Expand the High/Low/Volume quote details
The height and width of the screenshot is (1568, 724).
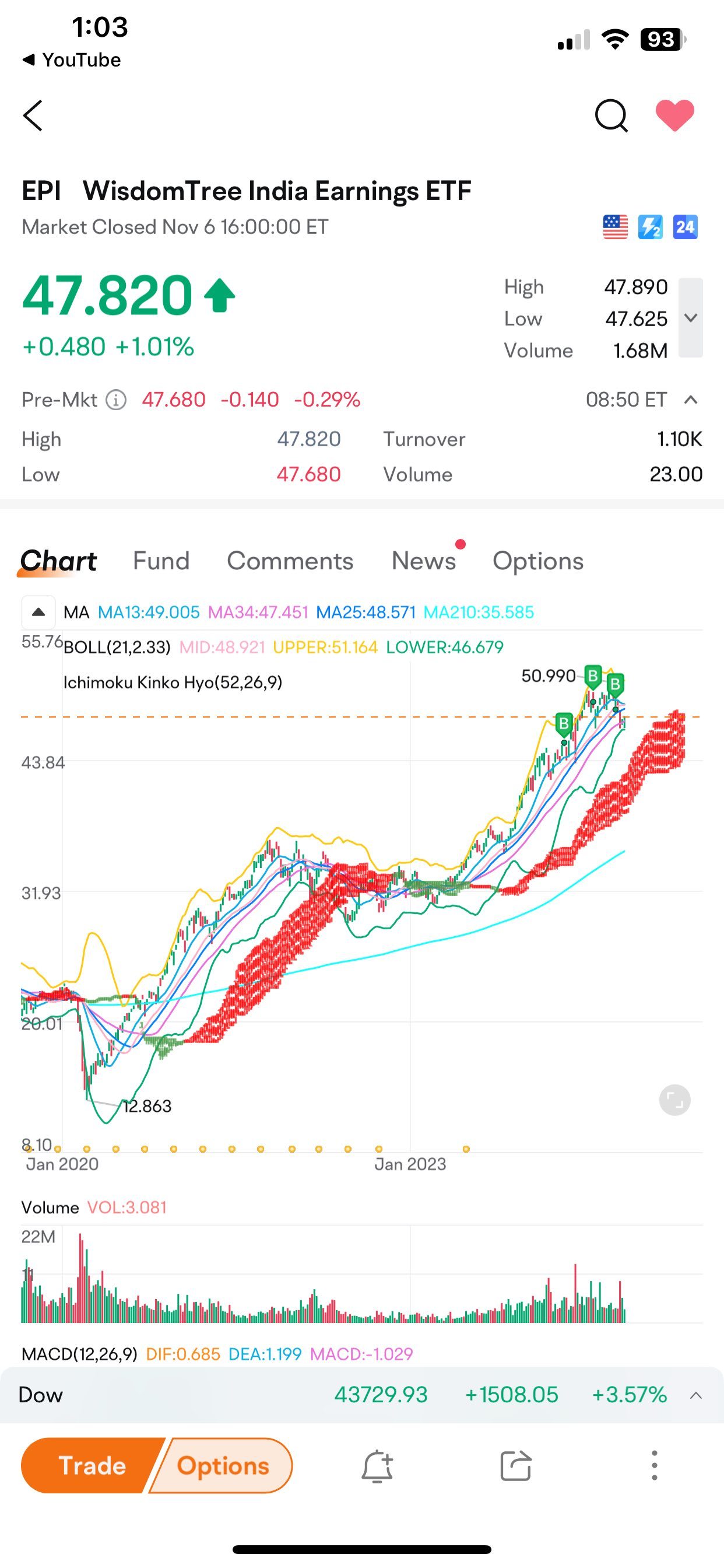[691, 318]
